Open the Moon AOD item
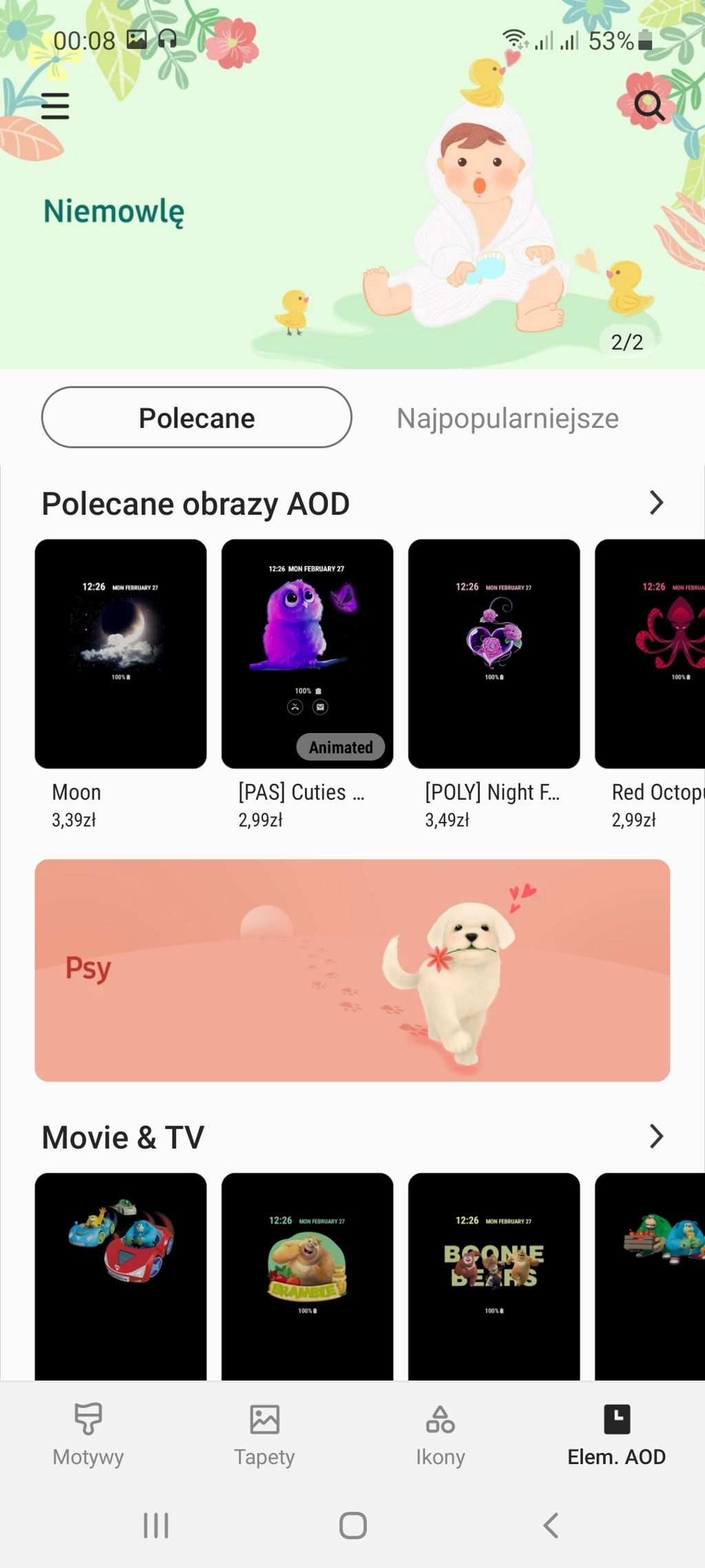705x1568 pixels. tap(120, 653)
